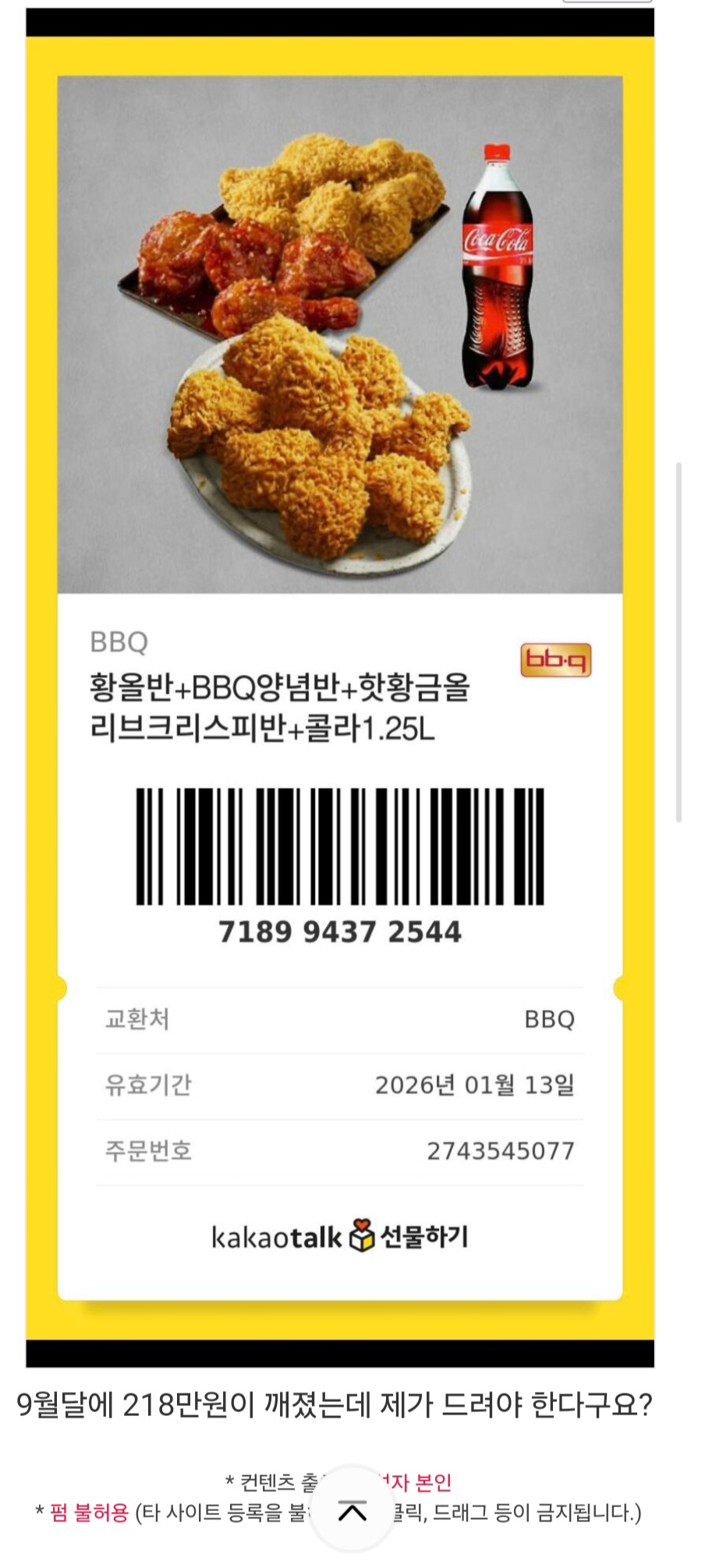Tap the scroll-to-top arrow button
Image resolution: width=705 pixels, height=1568 pixels.
pyautogui.click(x=352, y=1511)
